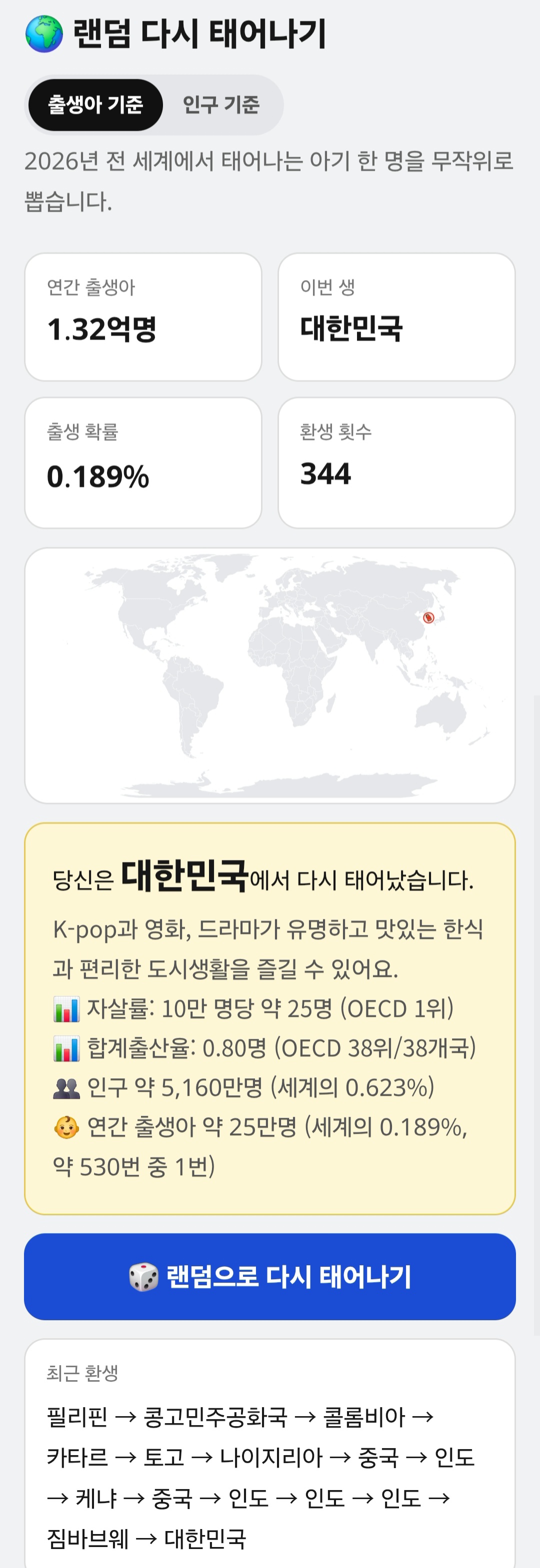Select the 출생아 기준 segment
This screenshot has width=540, height=1568.
[95, 105]
